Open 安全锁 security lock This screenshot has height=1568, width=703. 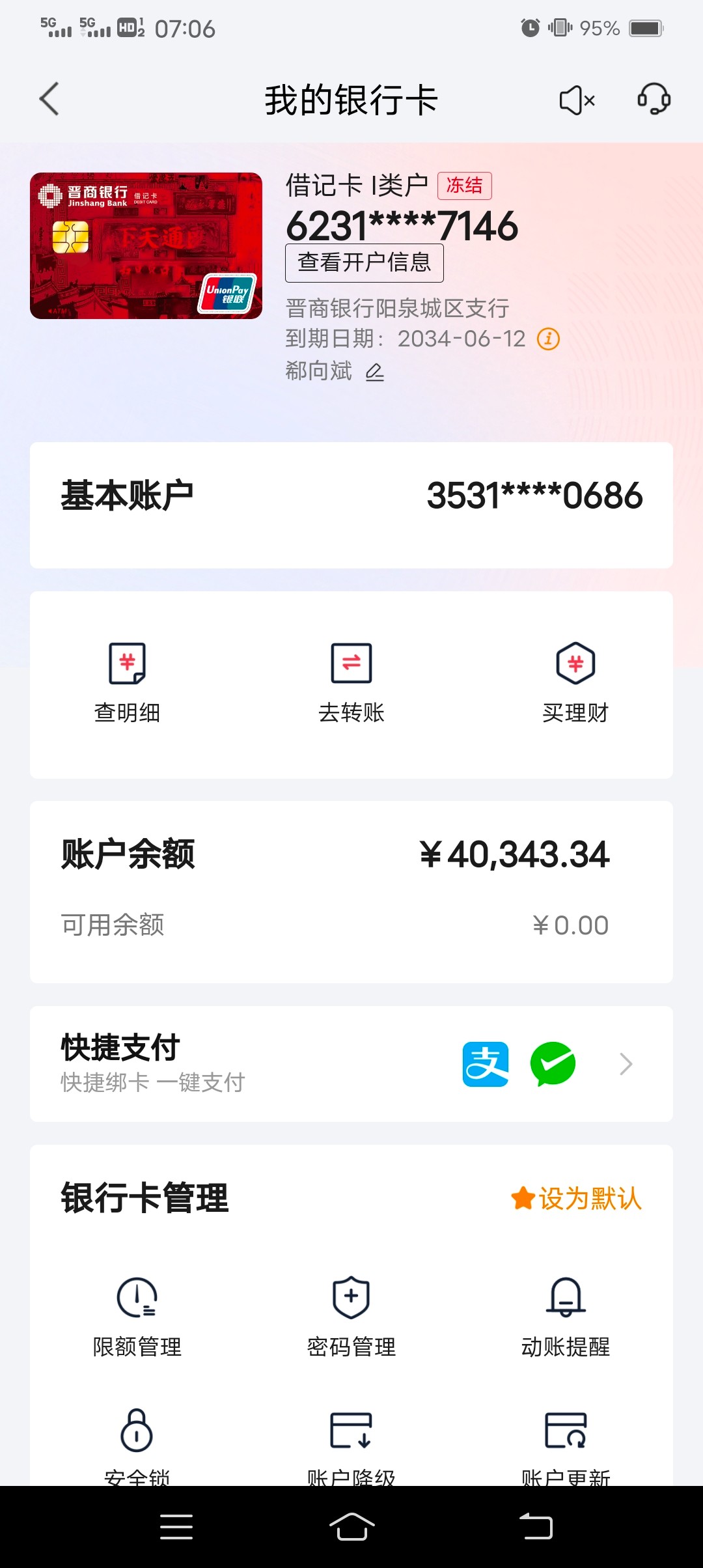point(137,1439)
